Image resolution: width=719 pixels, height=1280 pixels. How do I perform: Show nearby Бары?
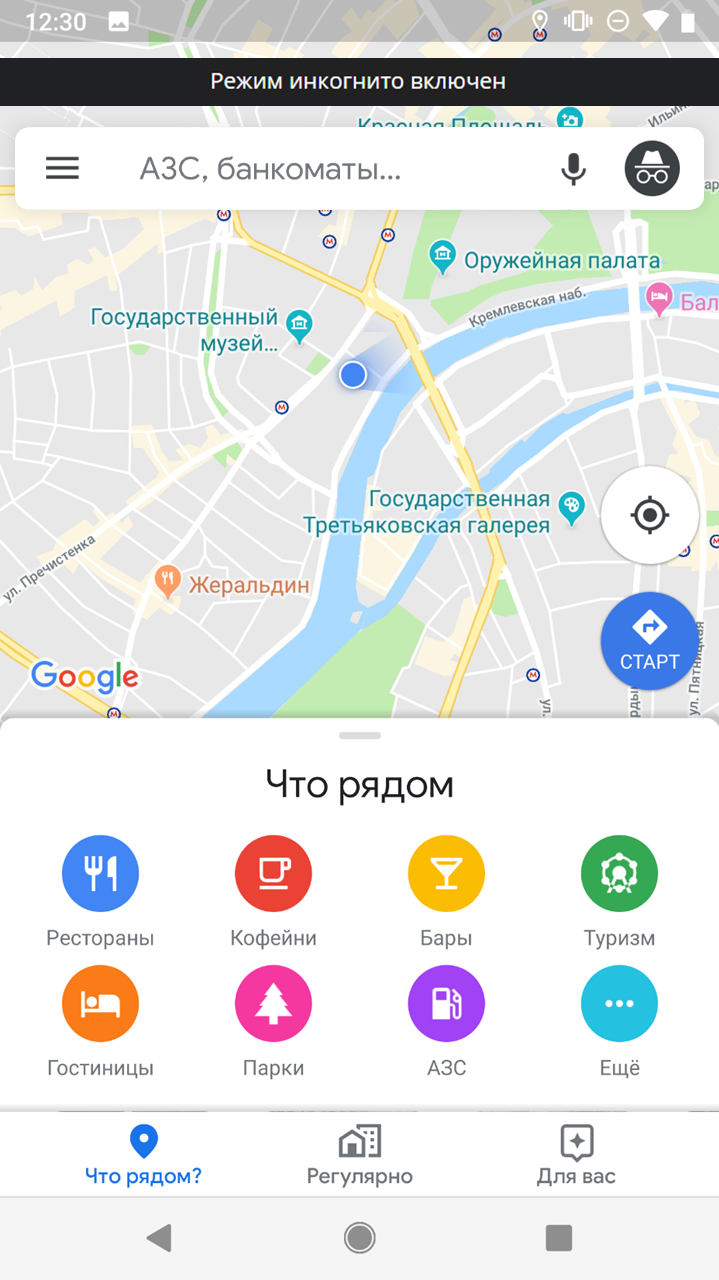pos(446,874)
